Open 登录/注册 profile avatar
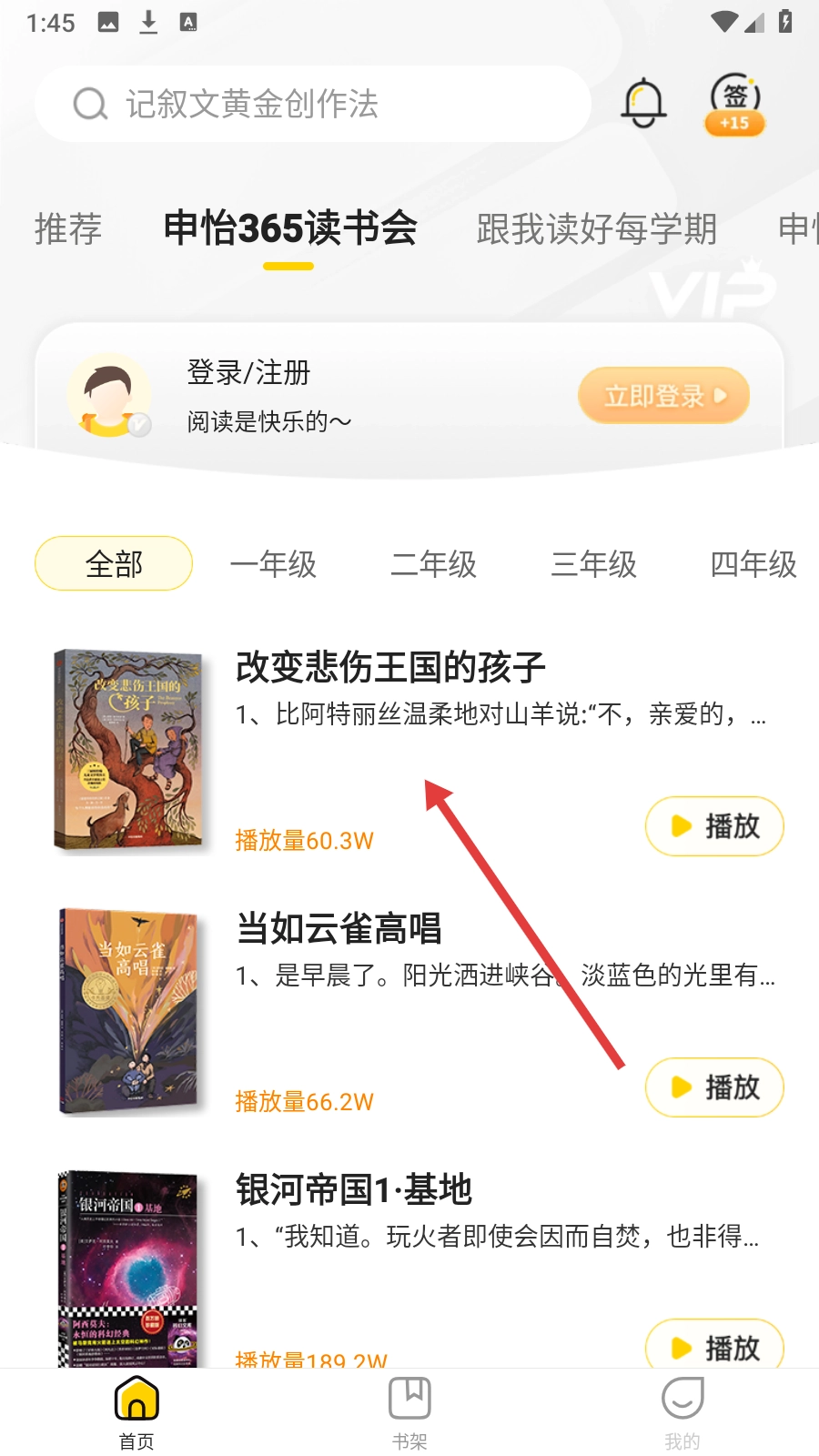Screen dimensions: 819x1456 pos(109,395)
